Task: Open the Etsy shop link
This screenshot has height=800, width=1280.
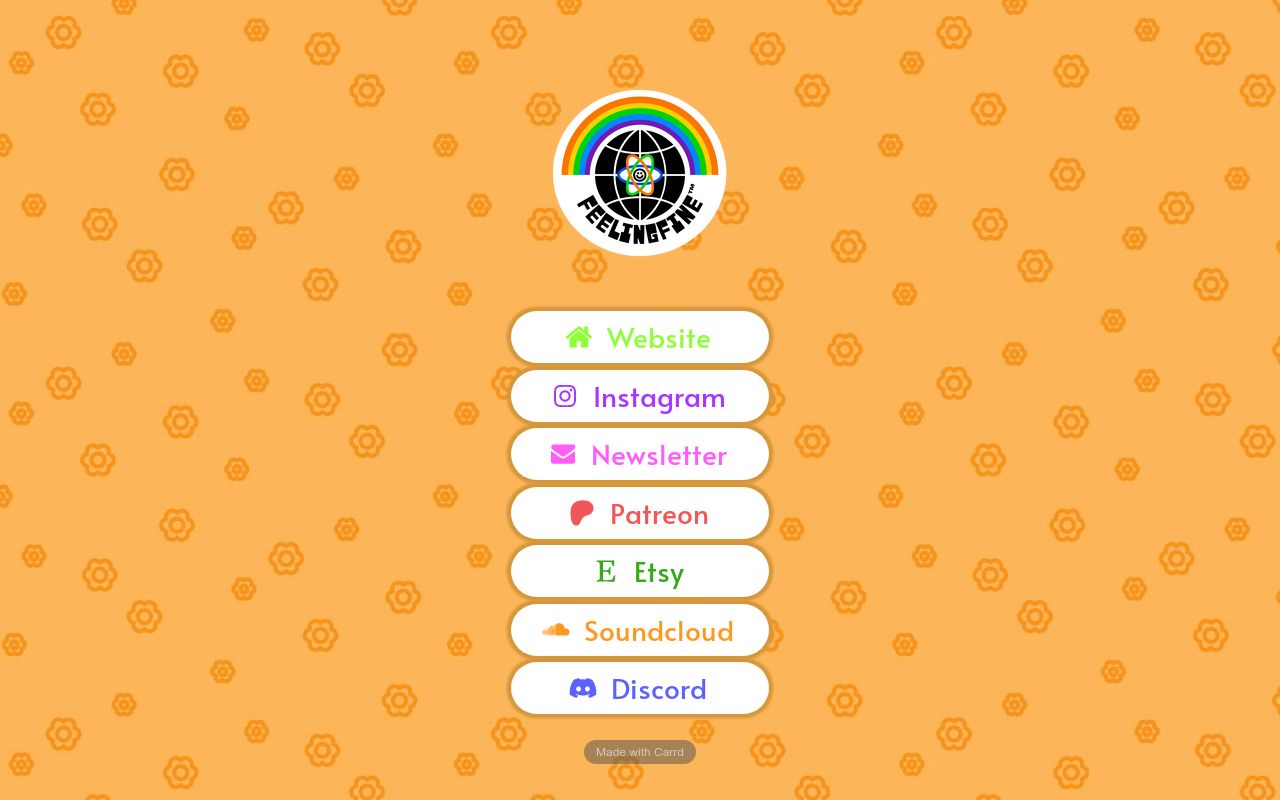Action: click(x=640, y=572)
